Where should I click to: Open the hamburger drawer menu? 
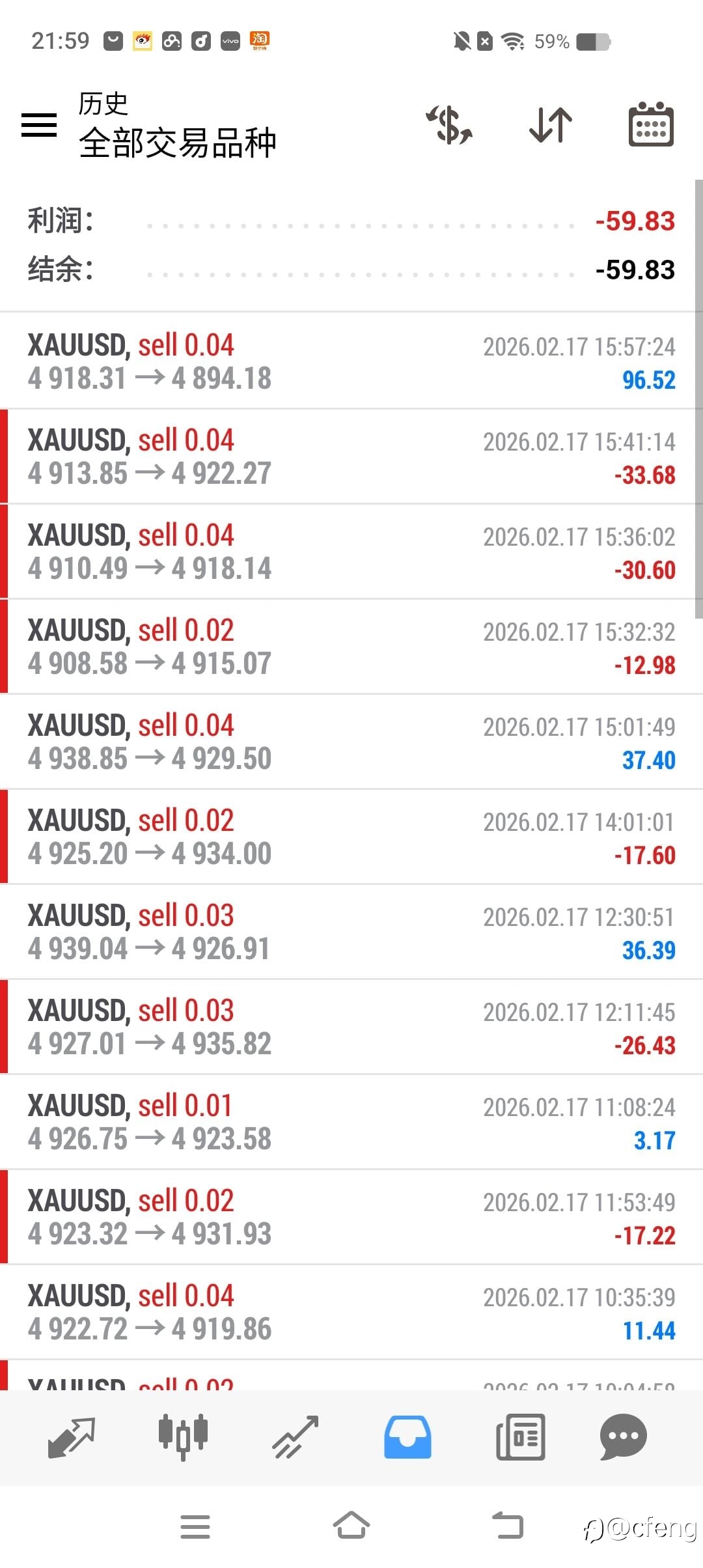(39, 124)
